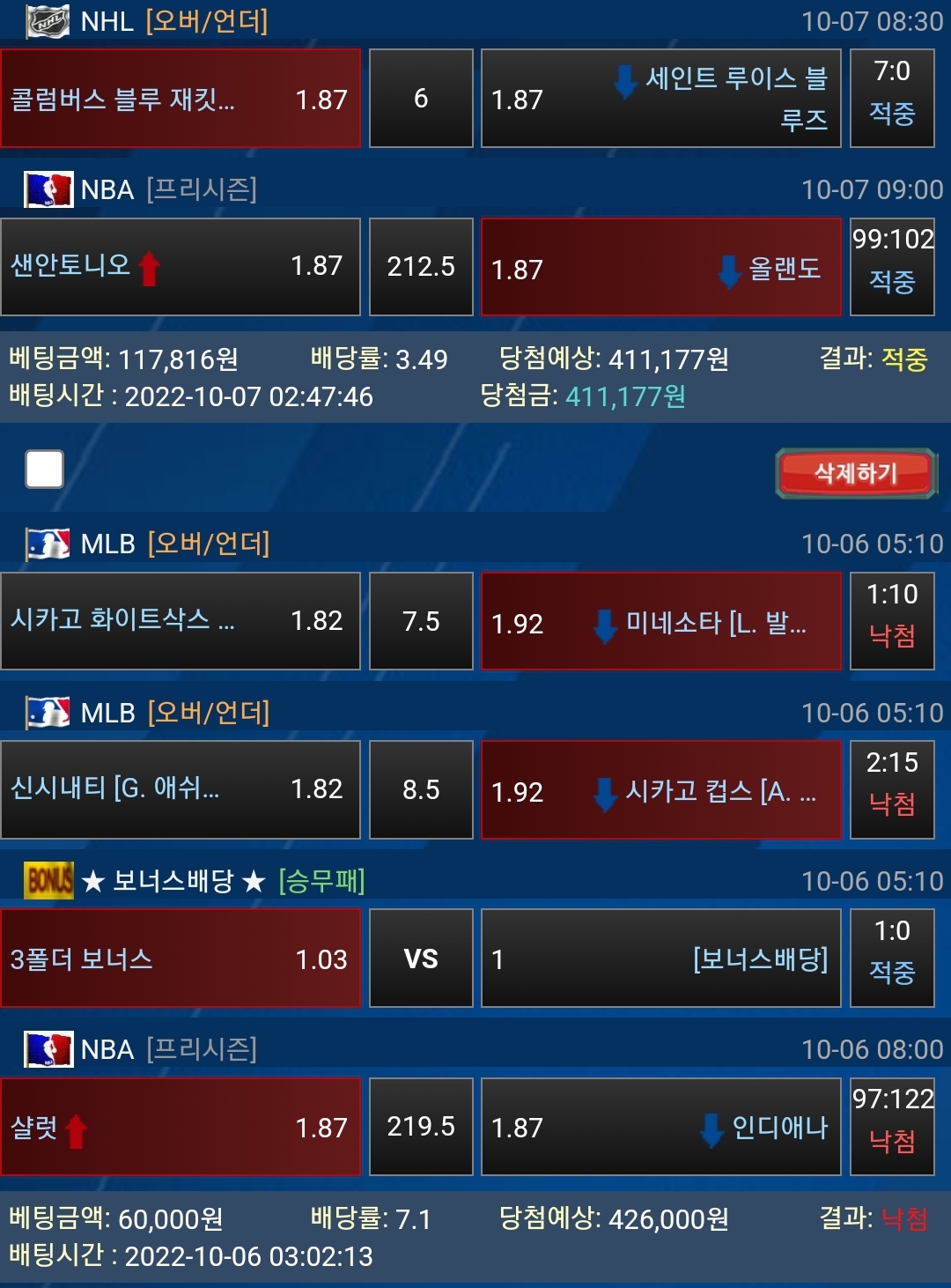Tick the checkbox beside the 삭제하기 button
Viewport: 951px width, 1288px height.
pos(45,469)
